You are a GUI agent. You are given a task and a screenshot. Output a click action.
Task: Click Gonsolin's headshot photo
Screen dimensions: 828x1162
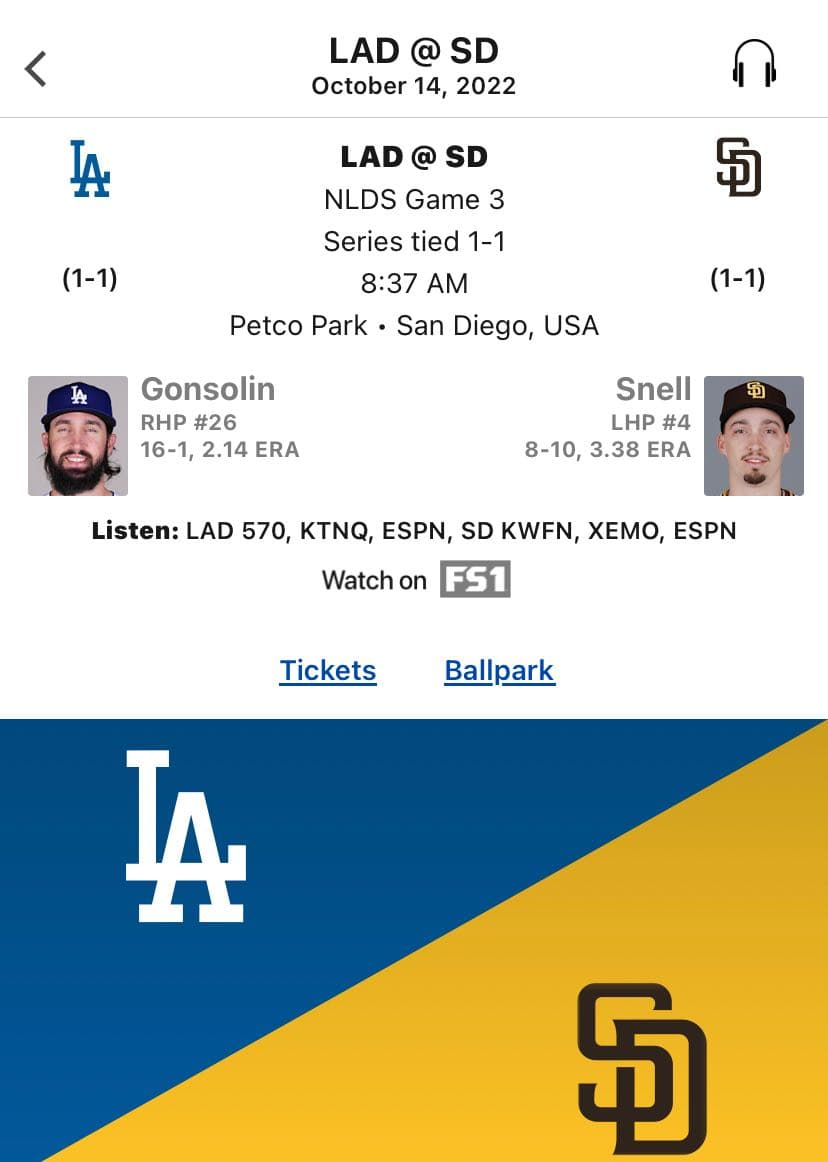78,435
